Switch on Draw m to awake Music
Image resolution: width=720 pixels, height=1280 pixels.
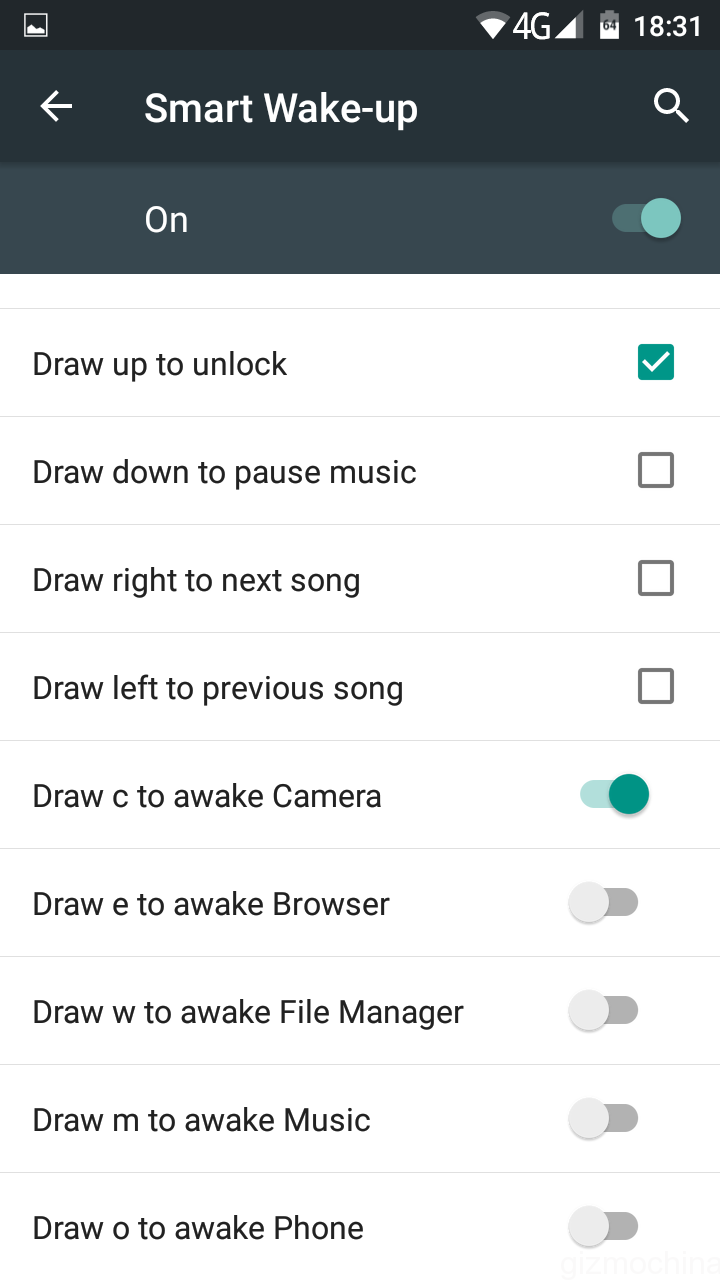coord(603,1118)
